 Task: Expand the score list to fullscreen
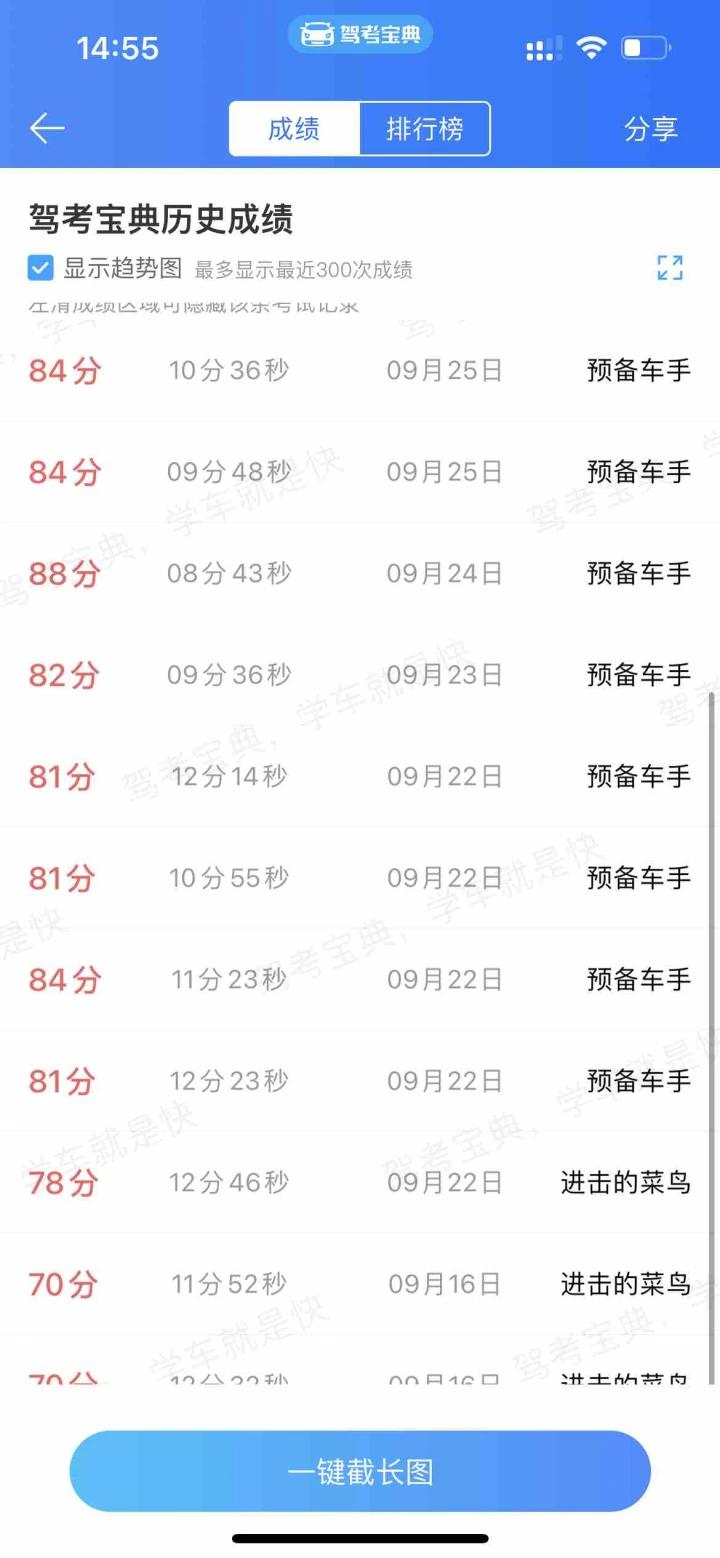(x=669, y=268)
